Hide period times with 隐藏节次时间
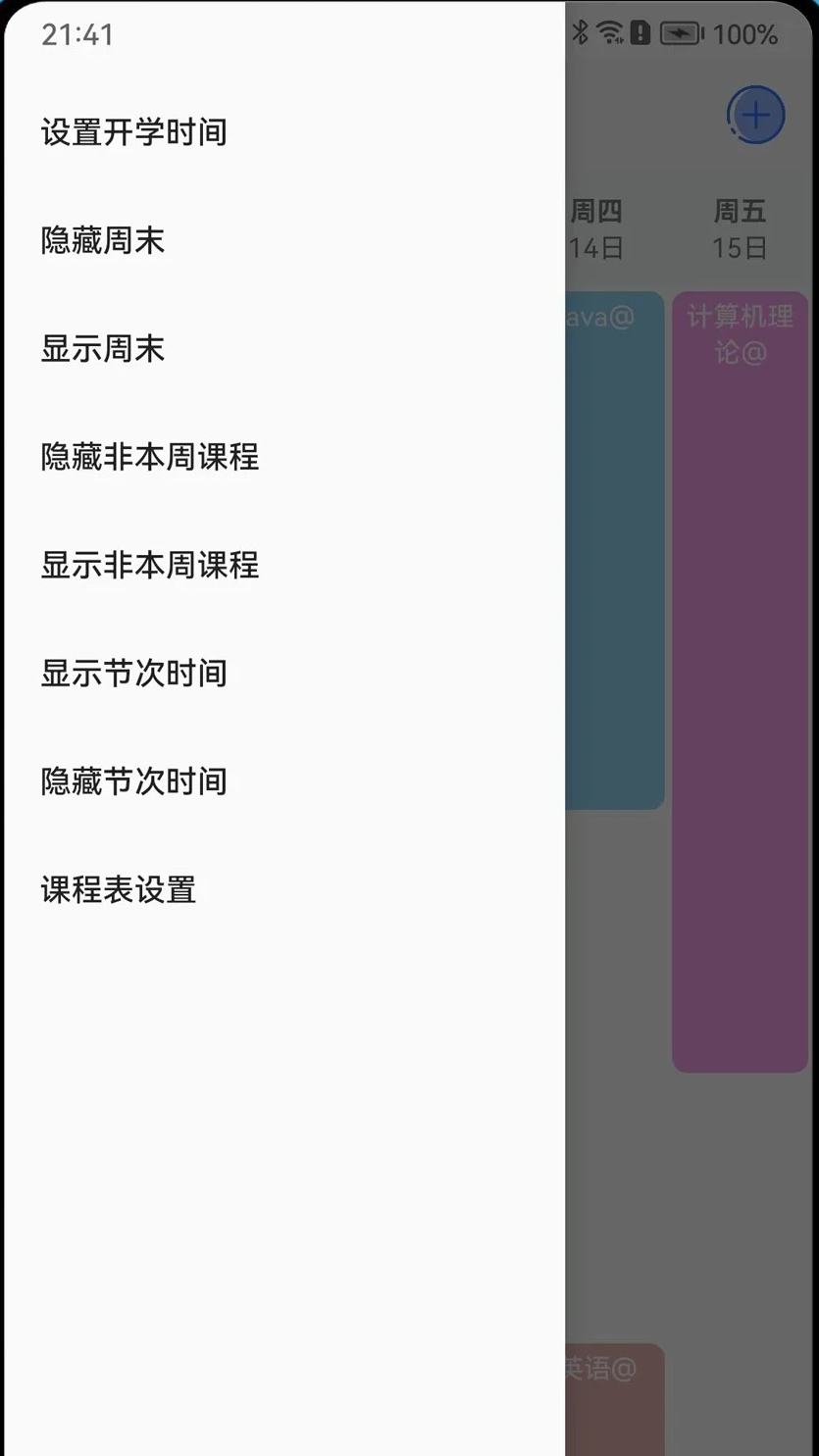 [133, 781]
